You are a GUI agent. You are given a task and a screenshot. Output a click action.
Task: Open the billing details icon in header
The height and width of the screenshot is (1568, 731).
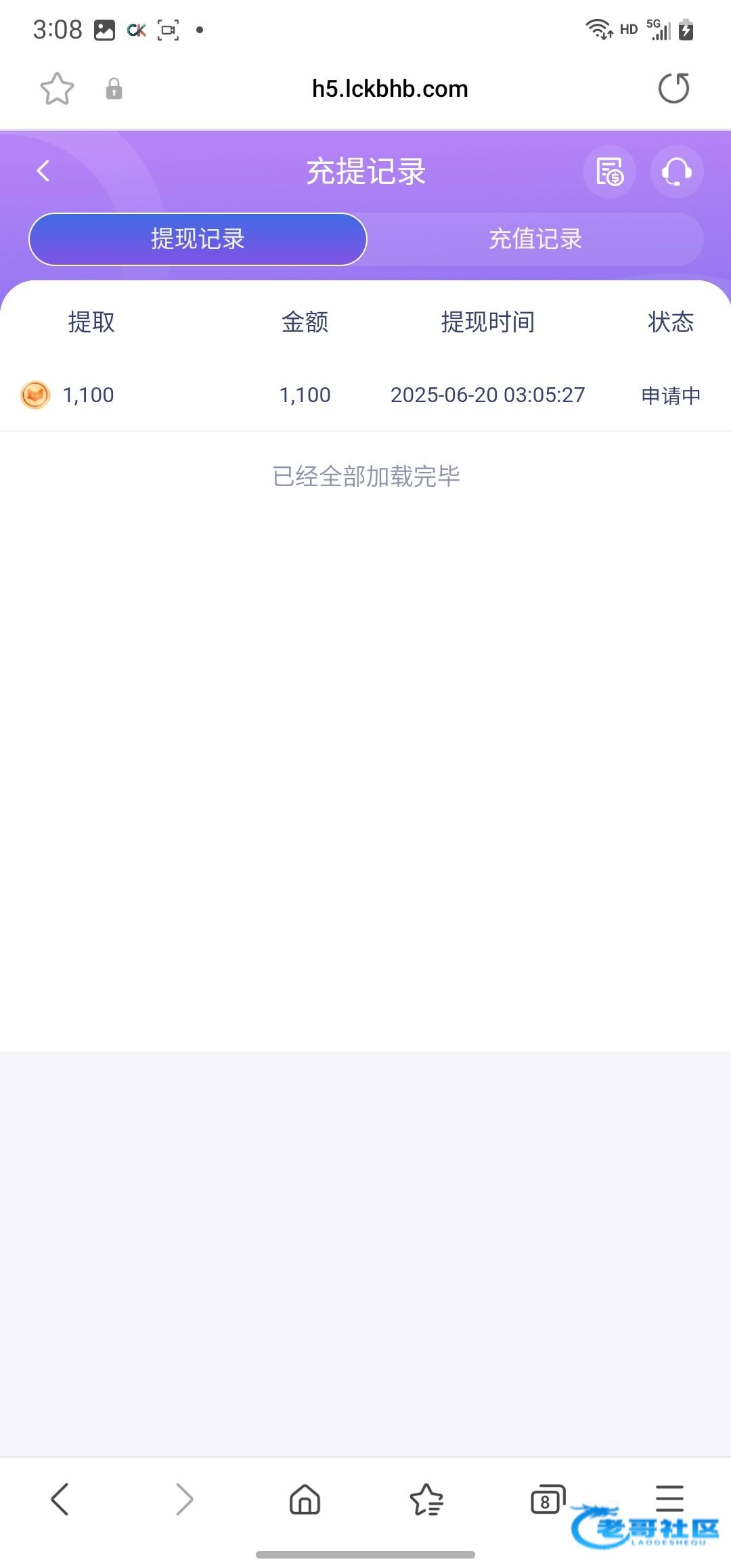tap(609, 171)
